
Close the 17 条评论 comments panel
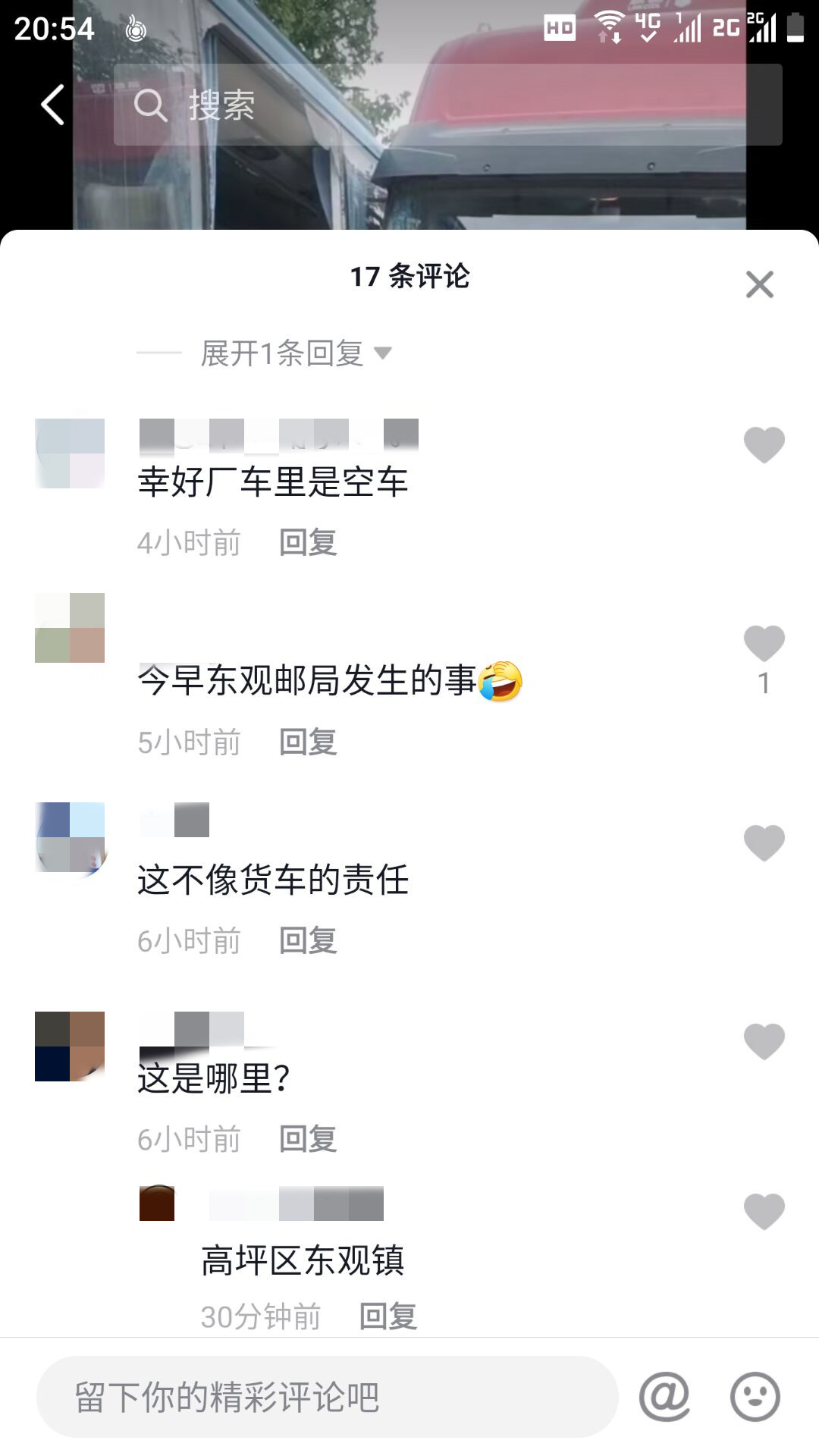759,285
